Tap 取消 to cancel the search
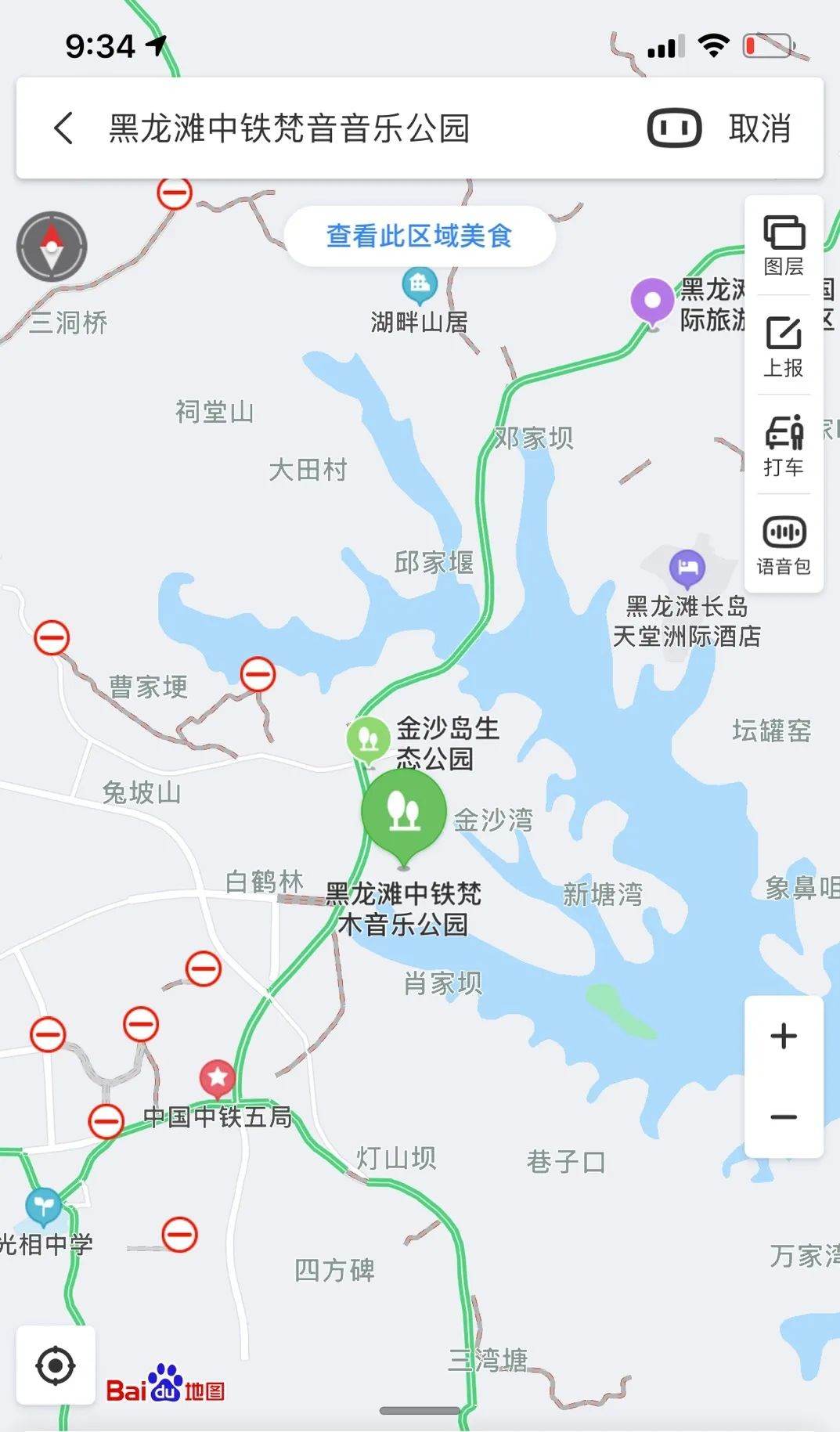The image size is (840, 1432). click(x=759, y=128)
